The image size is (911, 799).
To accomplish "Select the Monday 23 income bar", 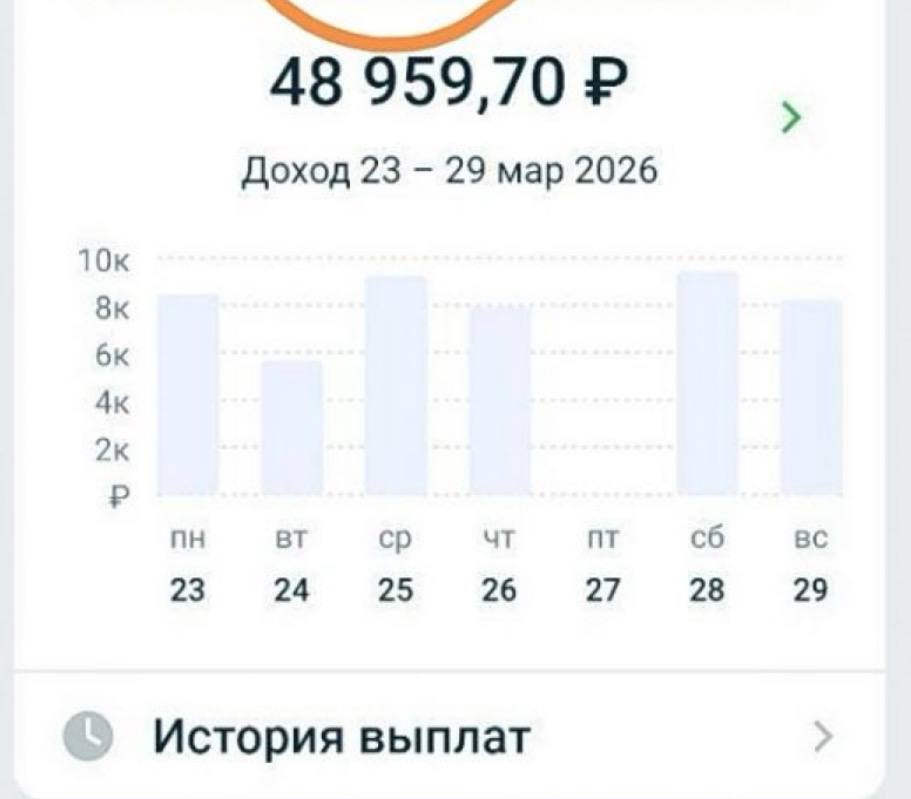I will [188, 395].
